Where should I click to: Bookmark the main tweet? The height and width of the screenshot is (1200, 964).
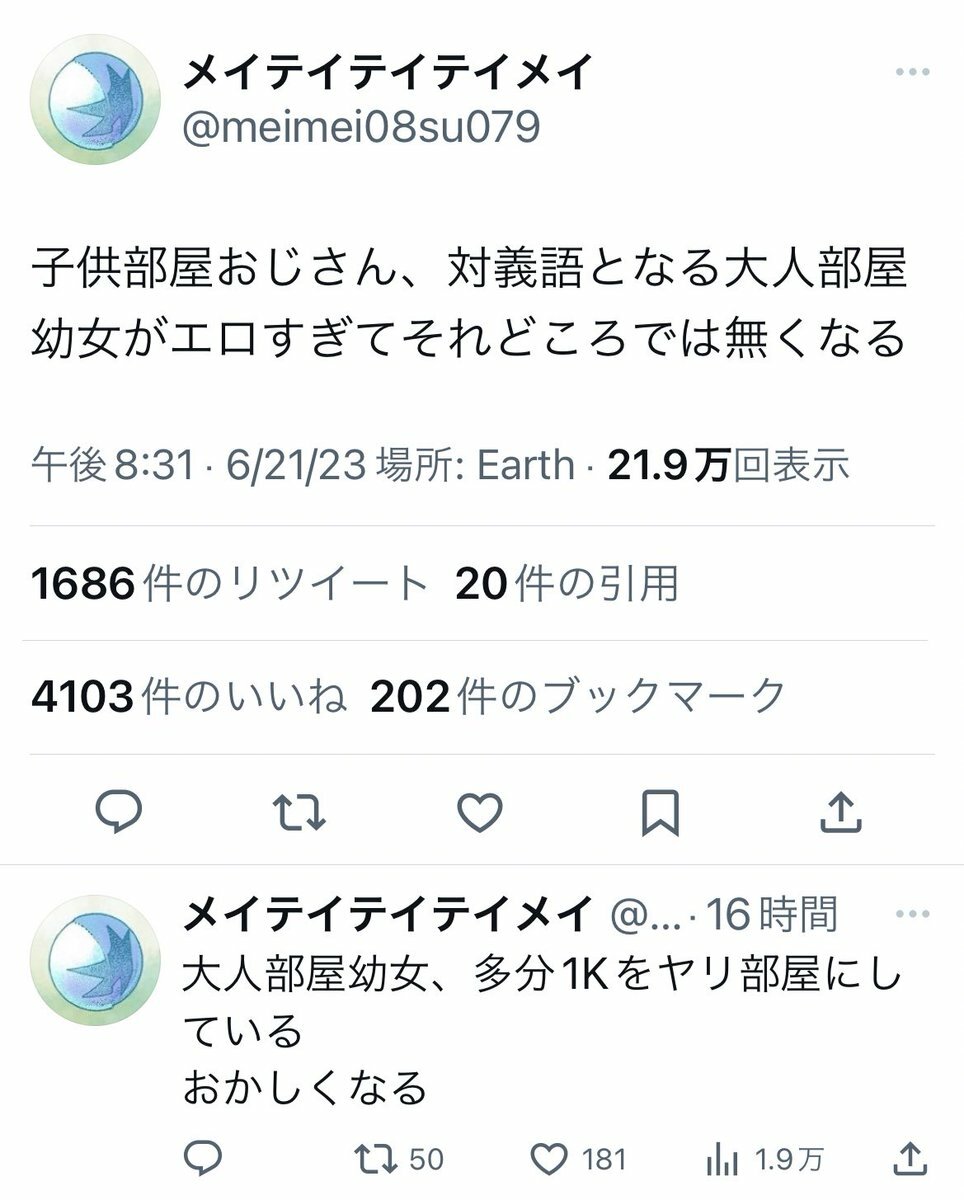660,813
